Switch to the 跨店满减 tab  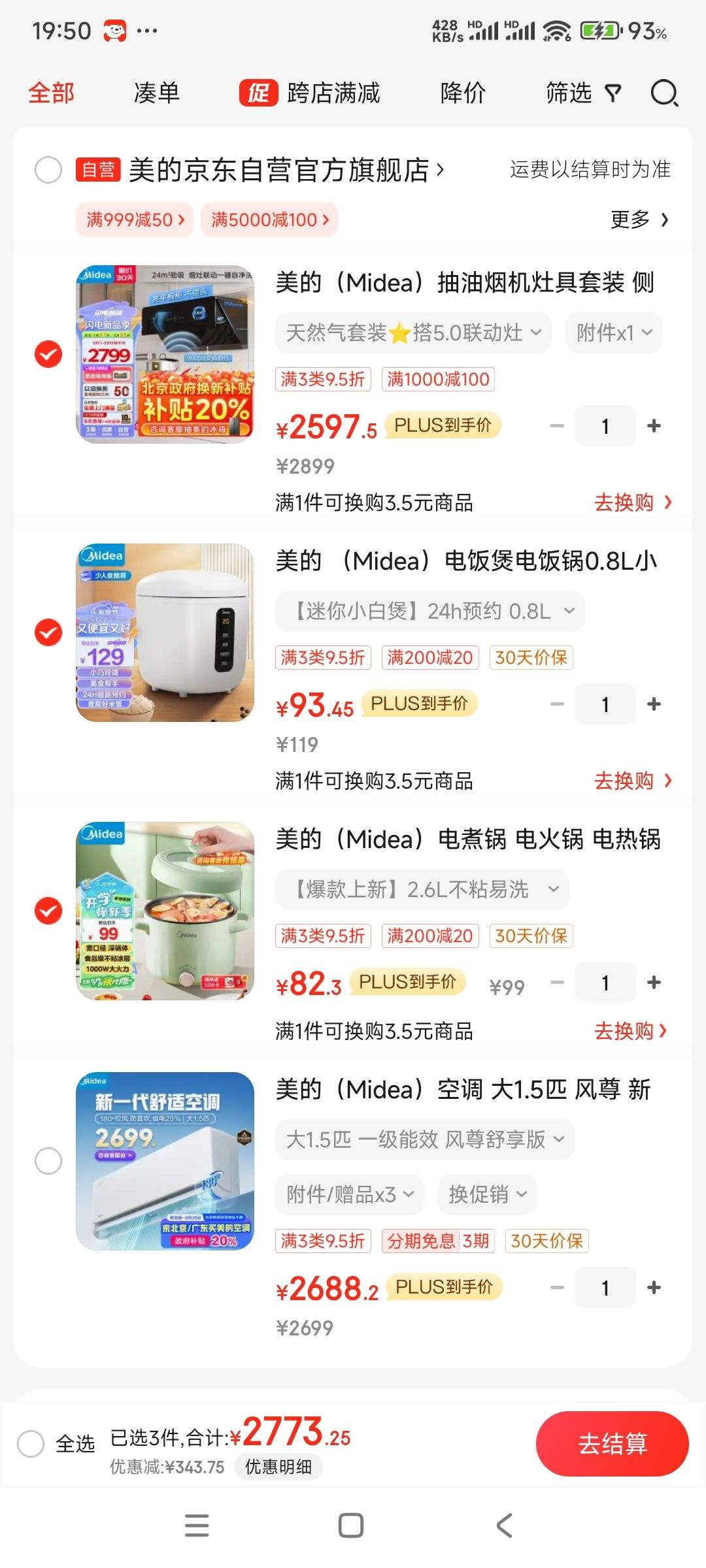tap(311, 93)
